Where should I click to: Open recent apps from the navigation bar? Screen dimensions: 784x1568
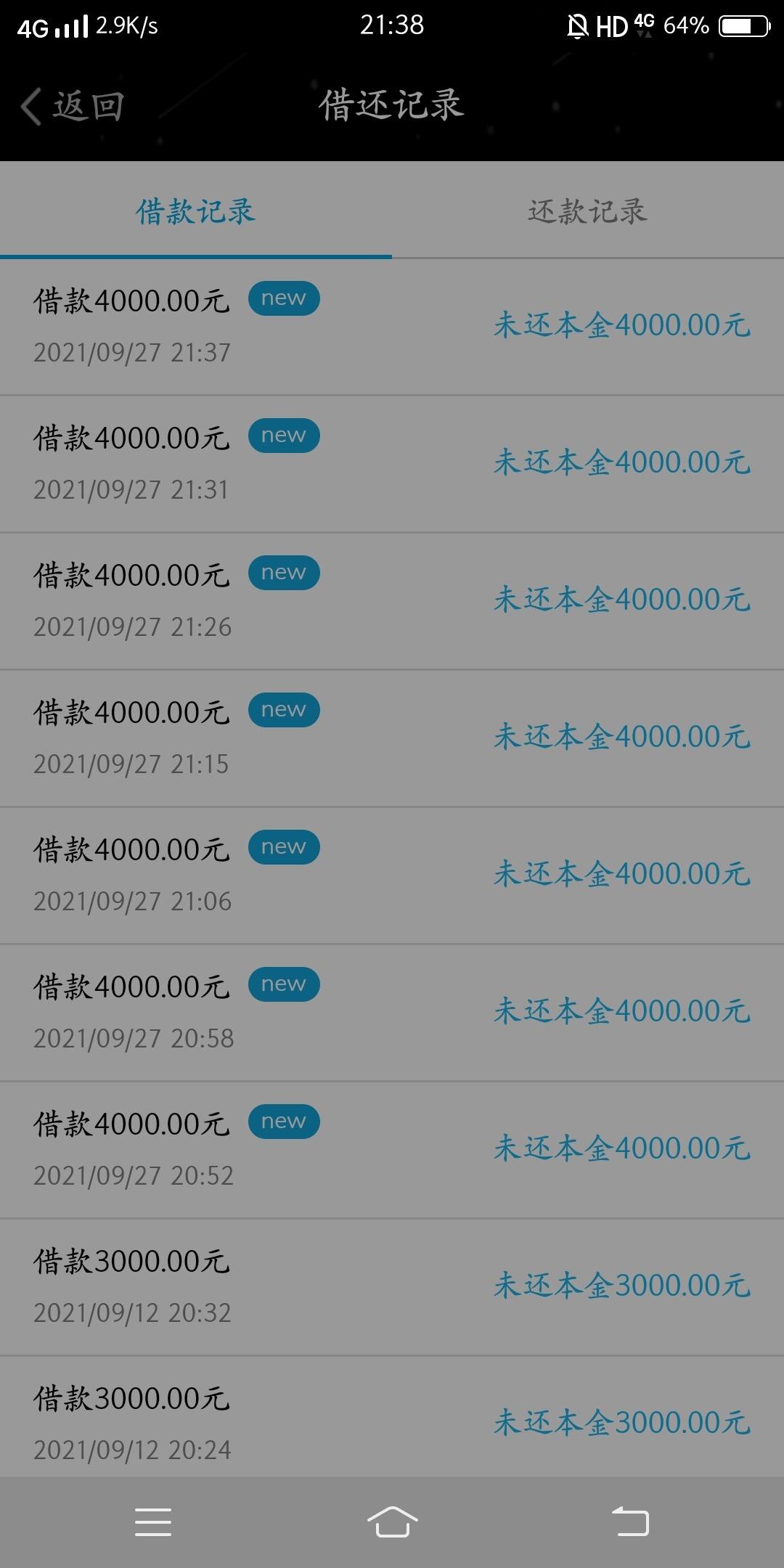[153, 1522]
